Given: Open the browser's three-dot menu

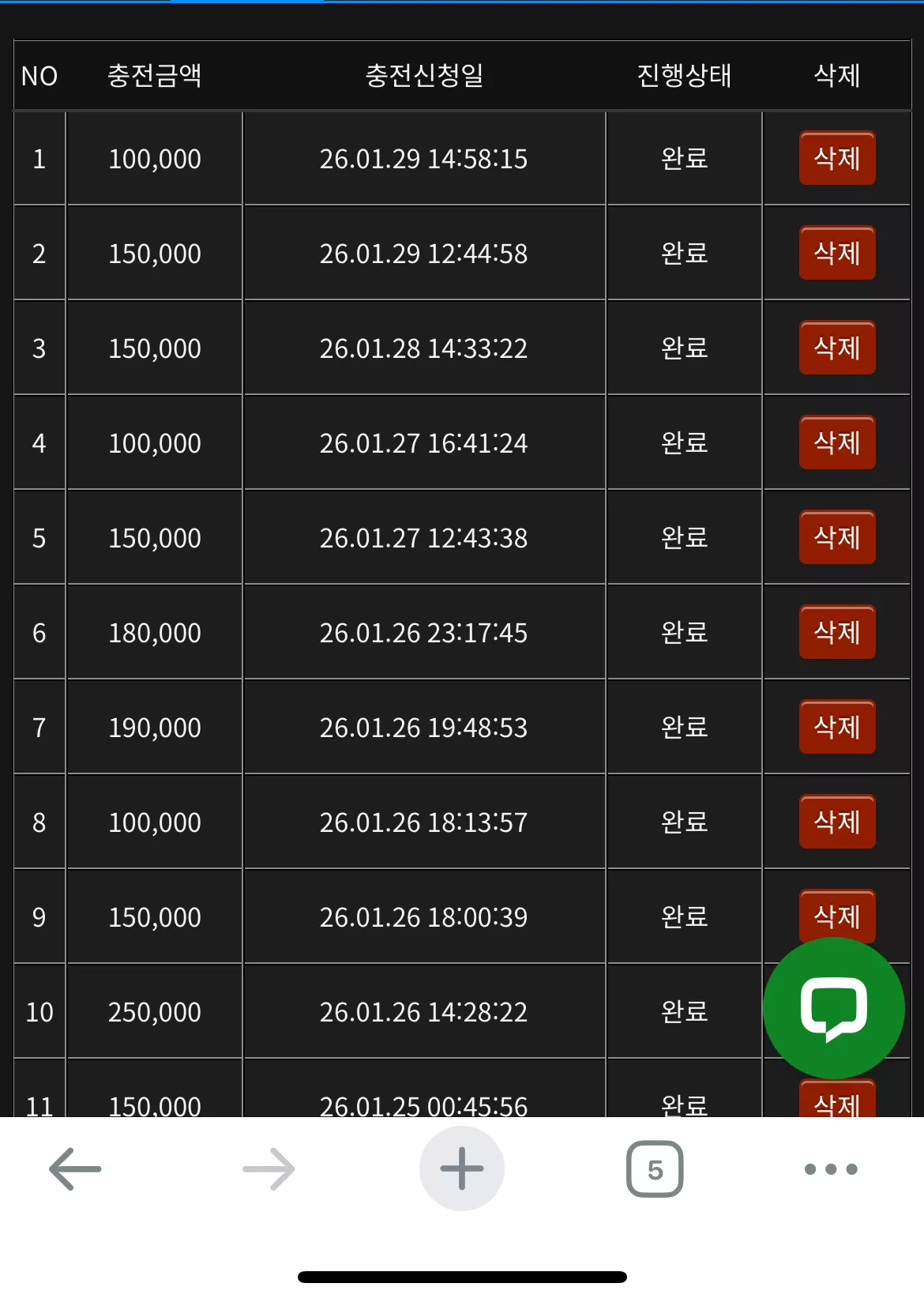Looking at the screenshot, I should (x=831, y=1169).
